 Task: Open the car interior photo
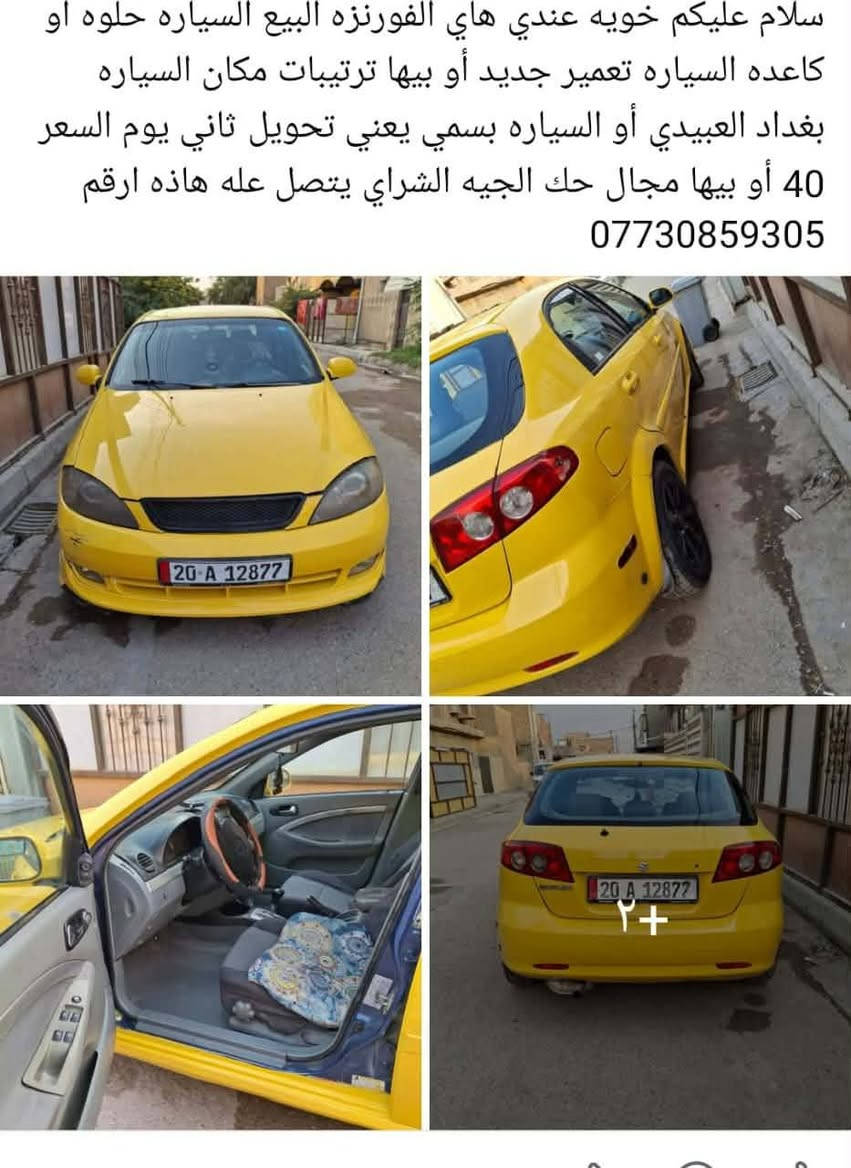[210, 915]
